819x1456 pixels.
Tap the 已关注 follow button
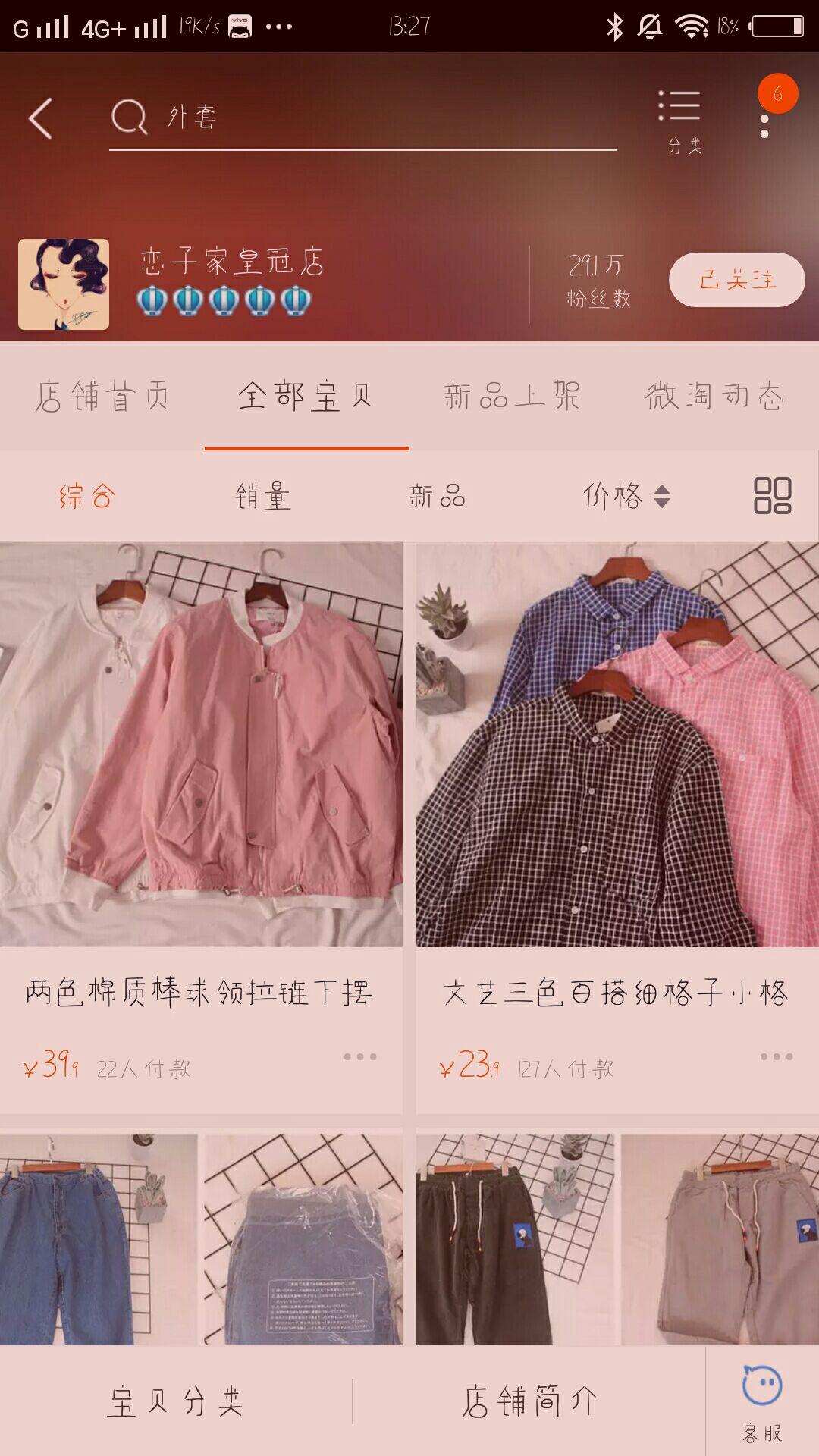point(737,281)
